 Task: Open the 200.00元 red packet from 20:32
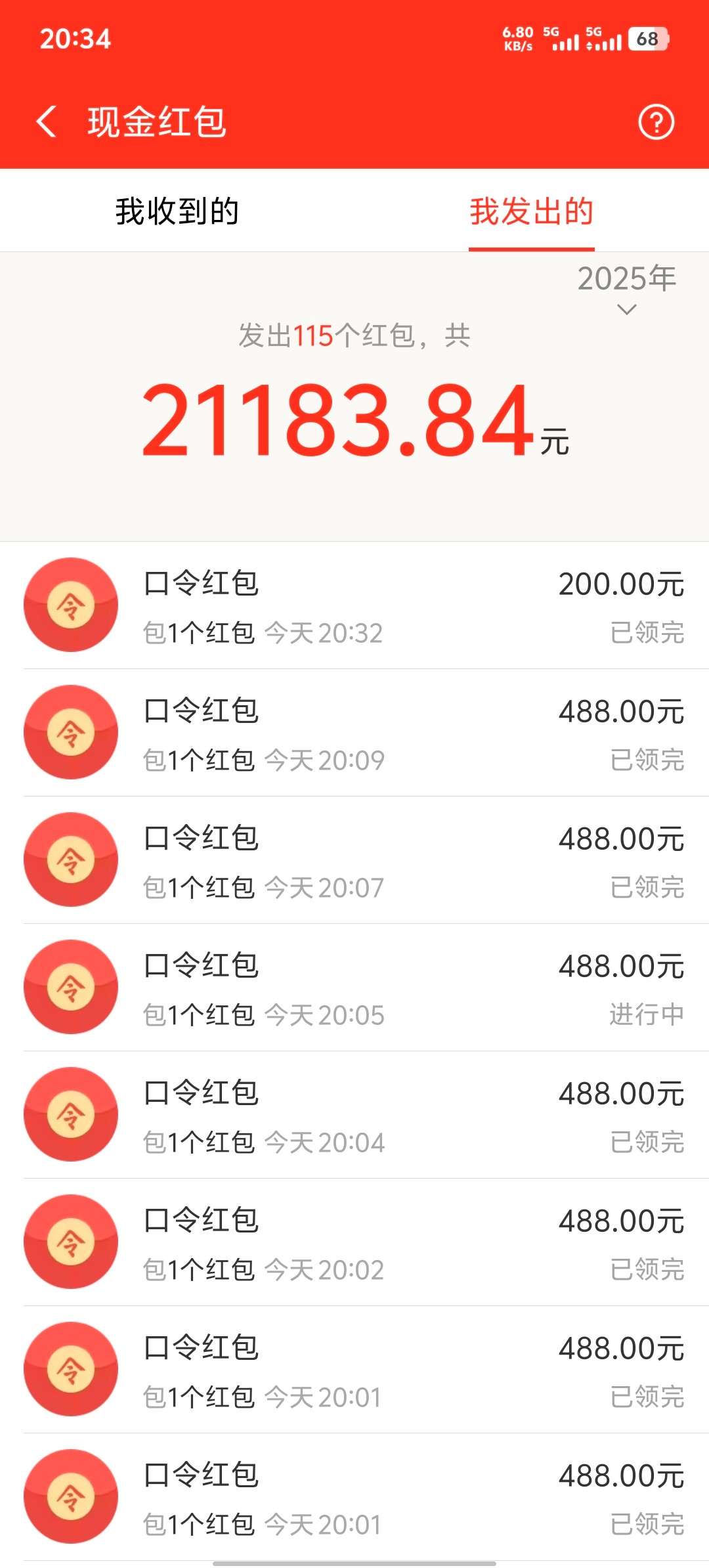click(354, 606)
